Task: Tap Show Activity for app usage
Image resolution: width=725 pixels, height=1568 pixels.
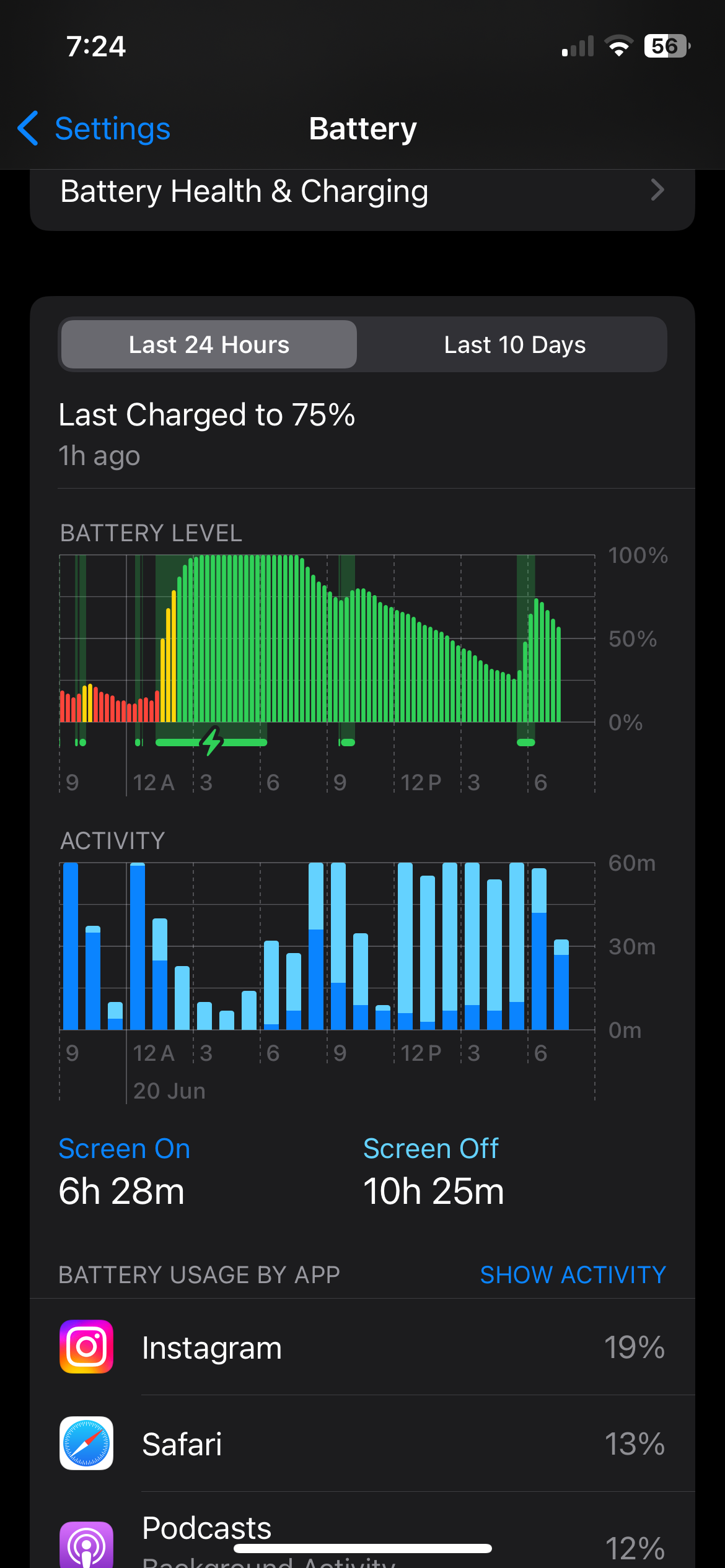Action: (x=573, y=1274)
